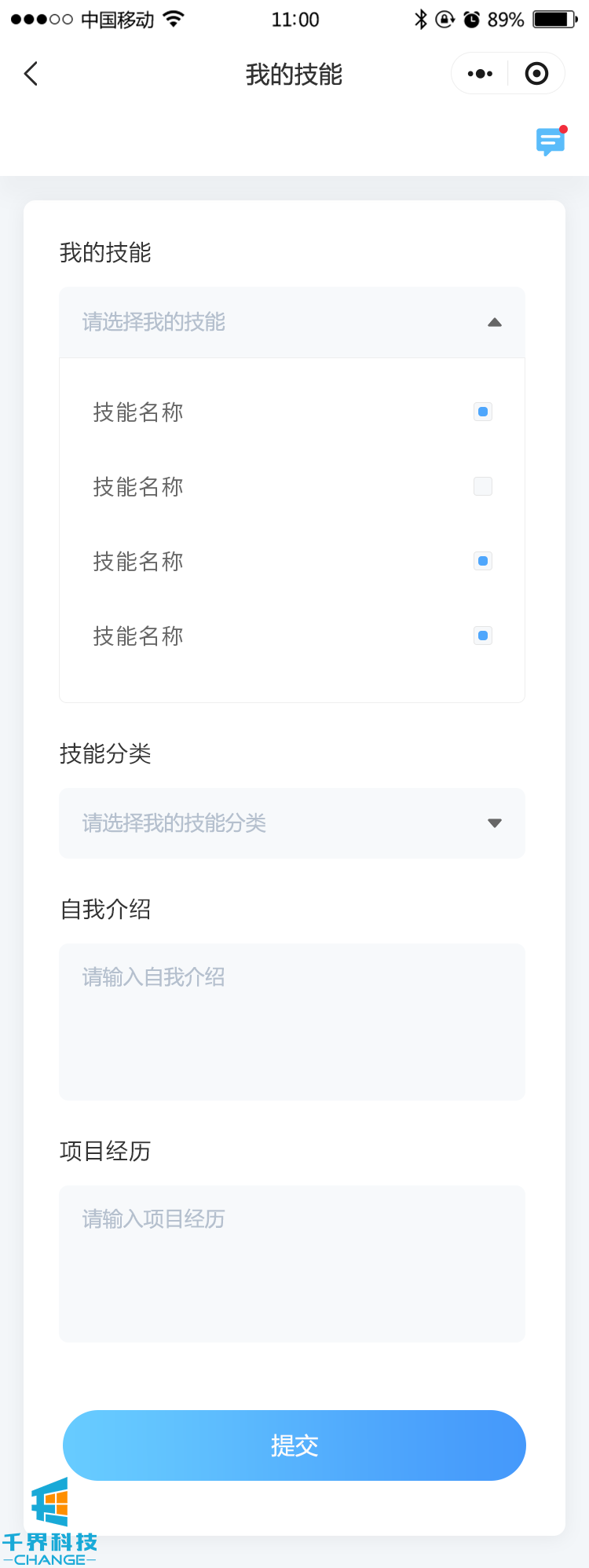Image resolution: width=589 pixels, height=1568 pixels.
Task: Tap the 请输入自我介绍 text field
Action: tap(292, 1021)
